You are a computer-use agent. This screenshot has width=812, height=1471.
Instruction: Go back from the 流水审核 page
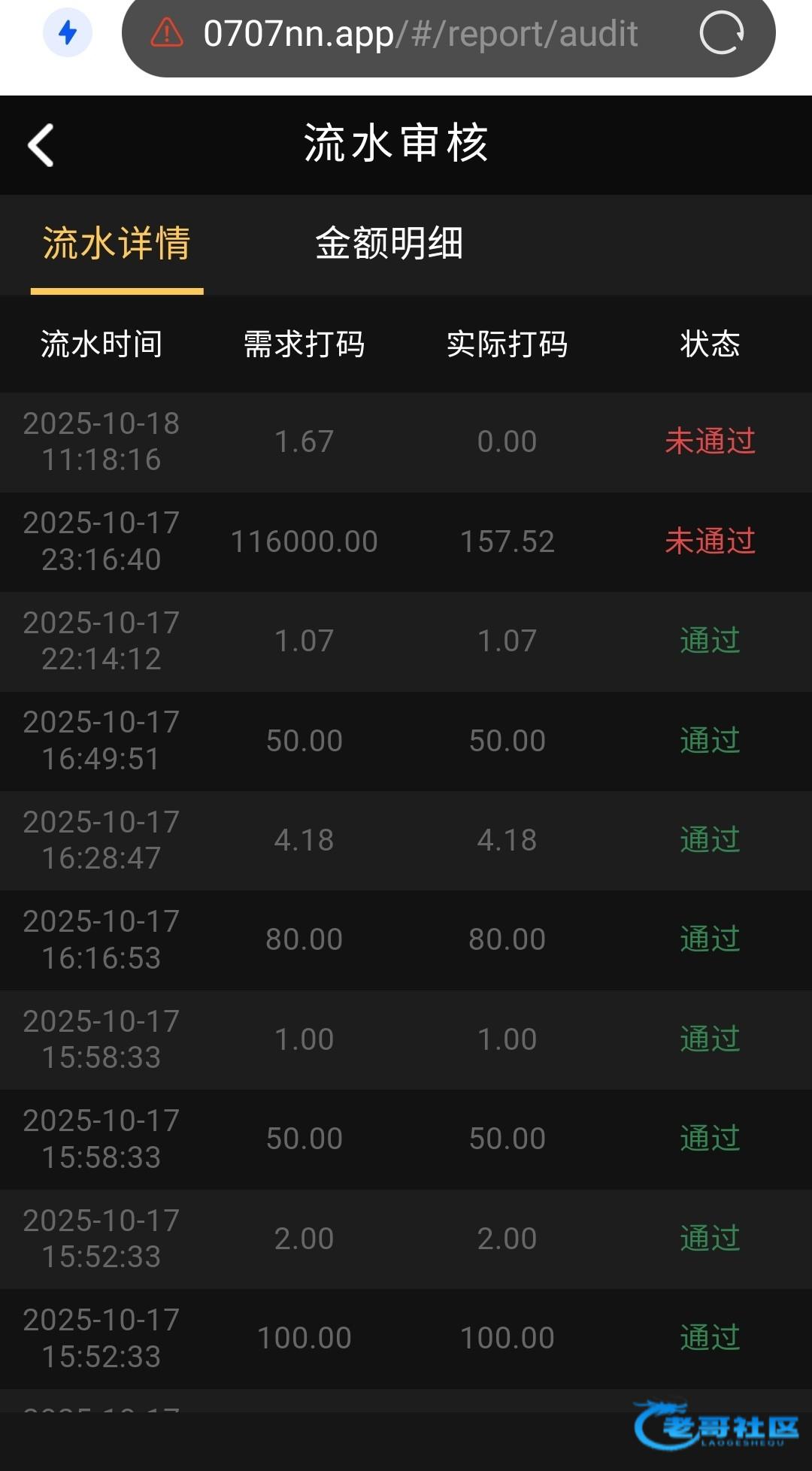coord(41,145)
